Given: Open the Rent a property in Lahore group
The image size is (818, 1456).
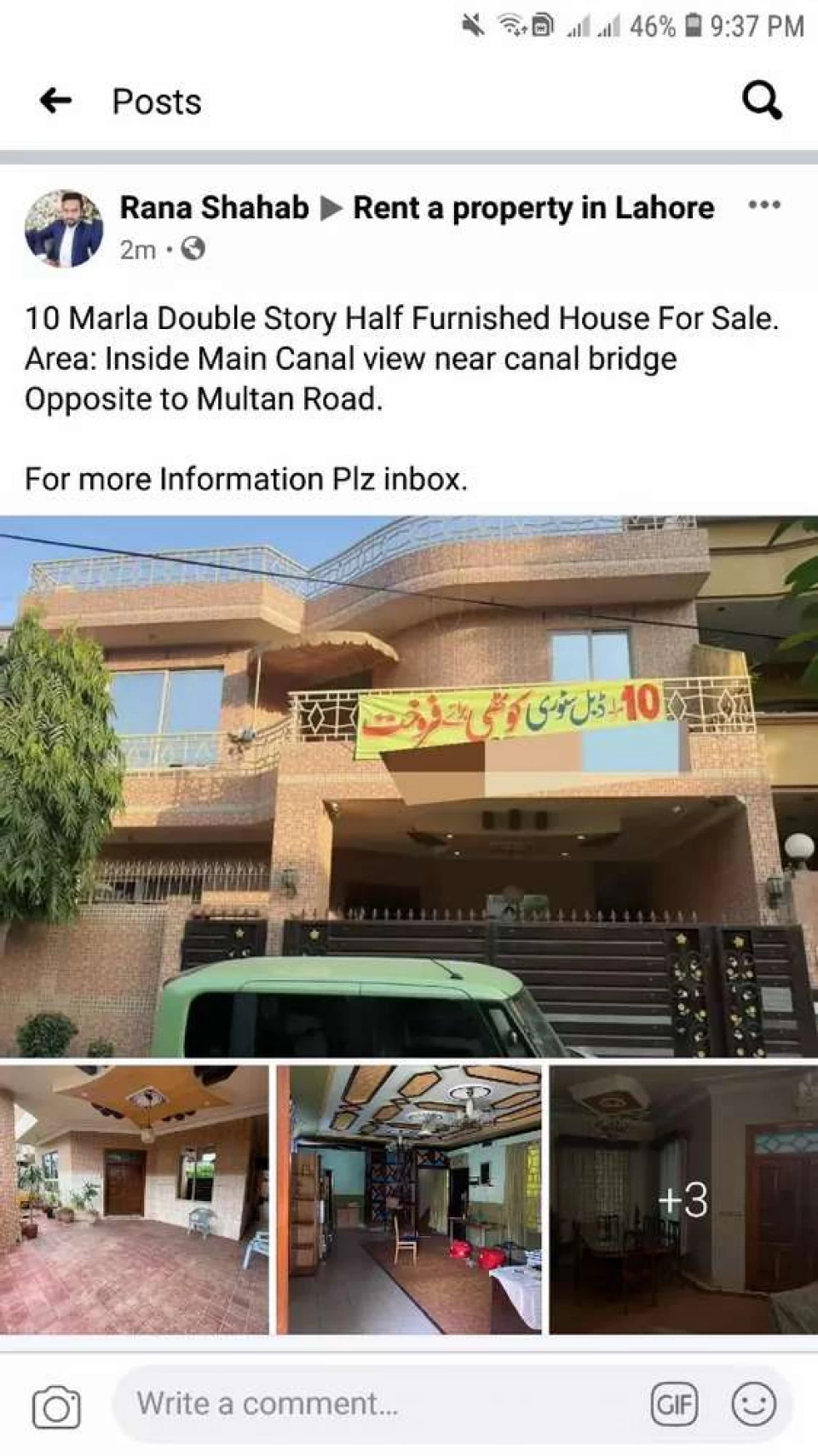Looking at the screenshot, I should tap(533, 208).
